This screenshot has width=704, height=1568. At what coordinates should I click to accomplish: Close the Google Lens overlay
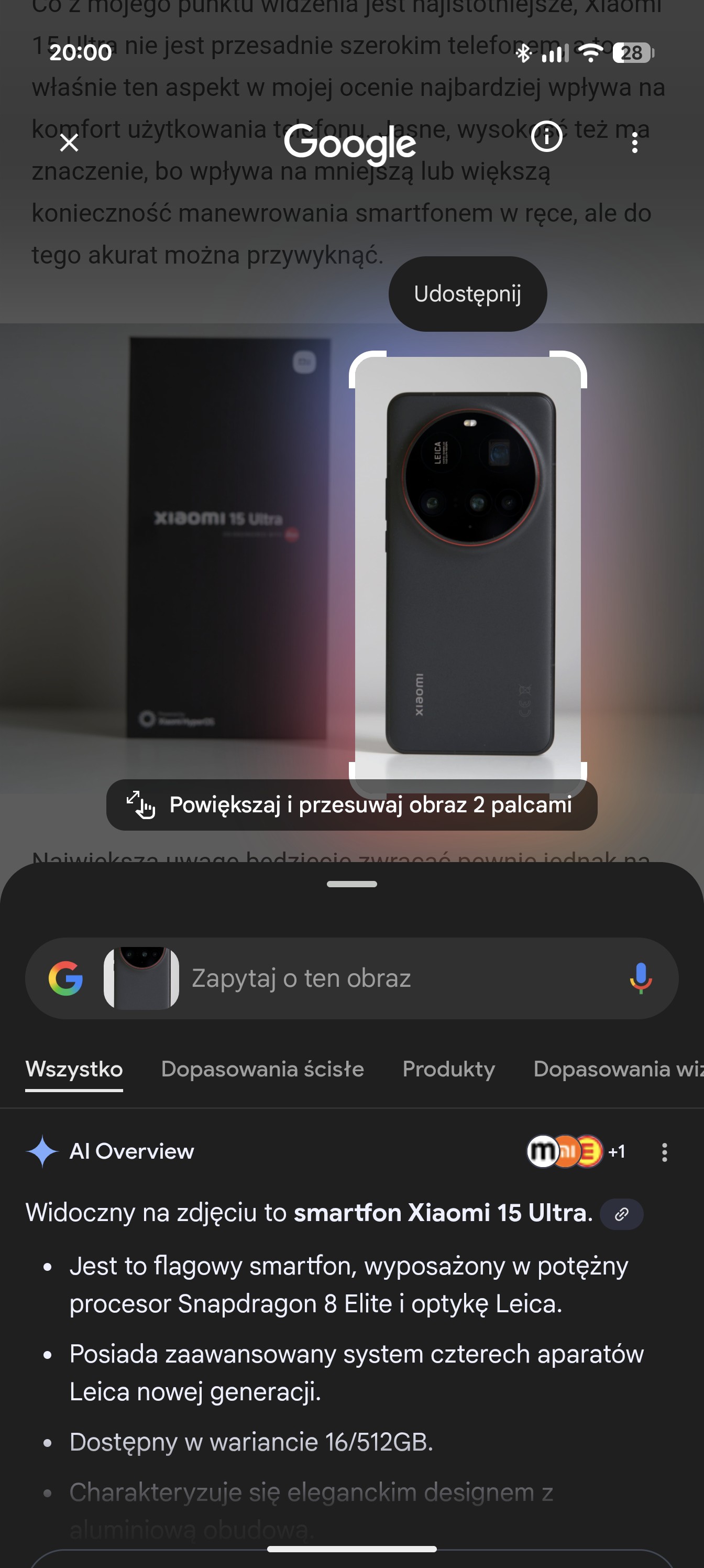69,143
